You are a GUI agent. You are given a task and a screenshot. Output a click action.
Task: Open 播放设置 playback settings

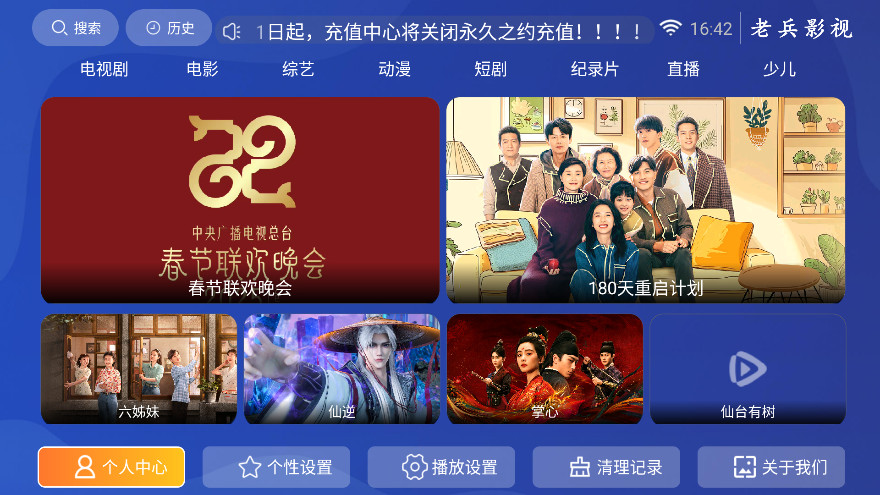click(x=441, y=467)
